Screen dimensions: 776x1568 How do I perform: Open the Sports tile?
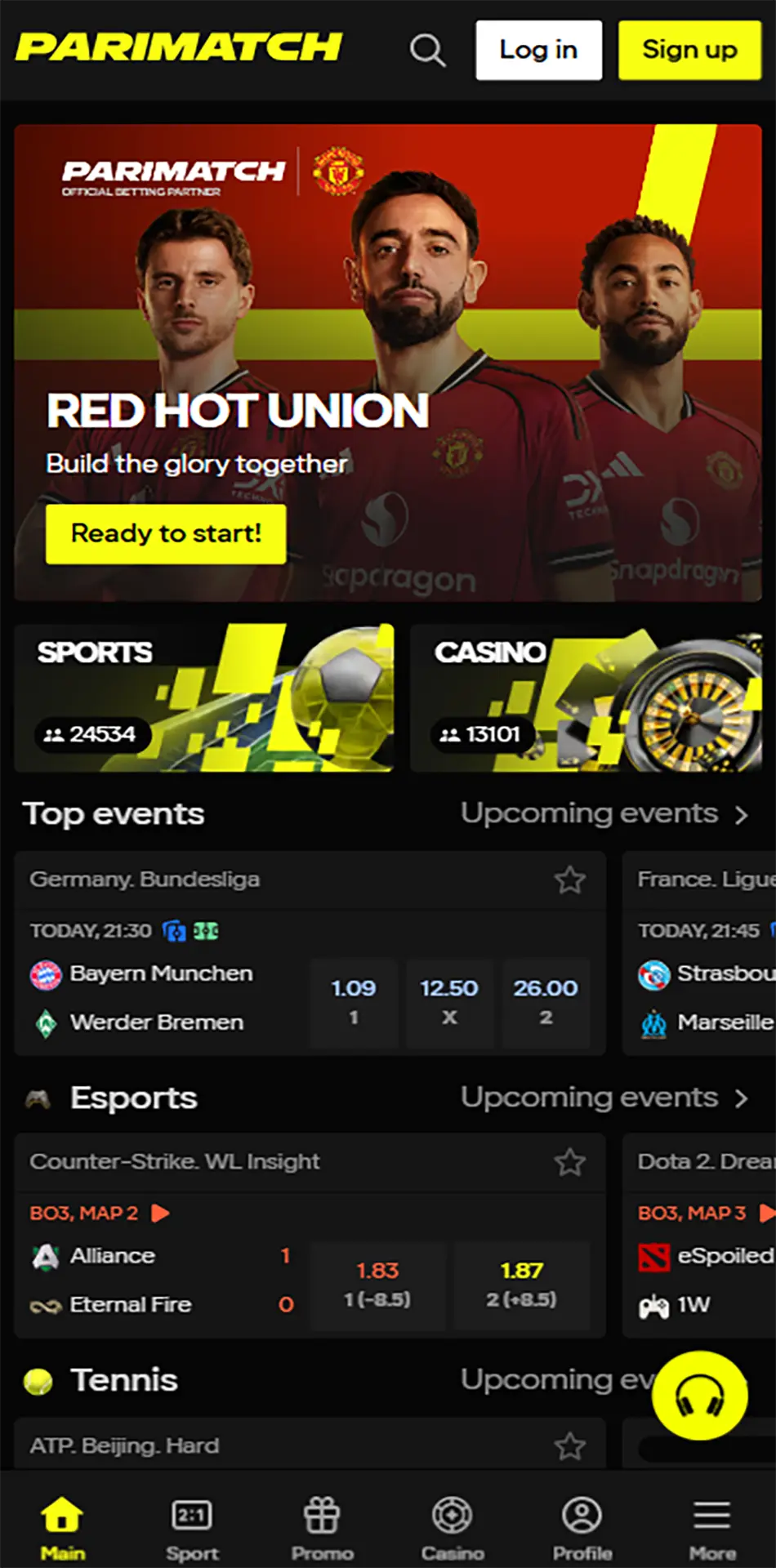pos(203,698)
